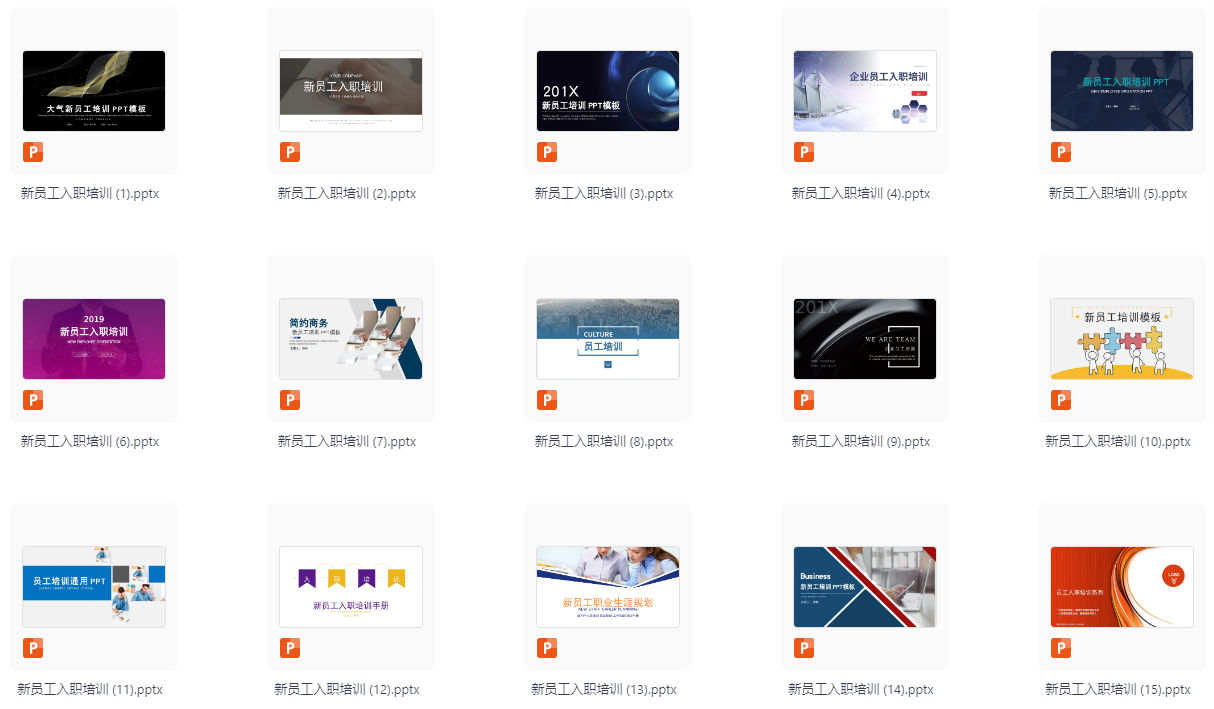View 新员工入职培训 (12).pptx presentation
1214x709 pixels.
tap(351, 587)
